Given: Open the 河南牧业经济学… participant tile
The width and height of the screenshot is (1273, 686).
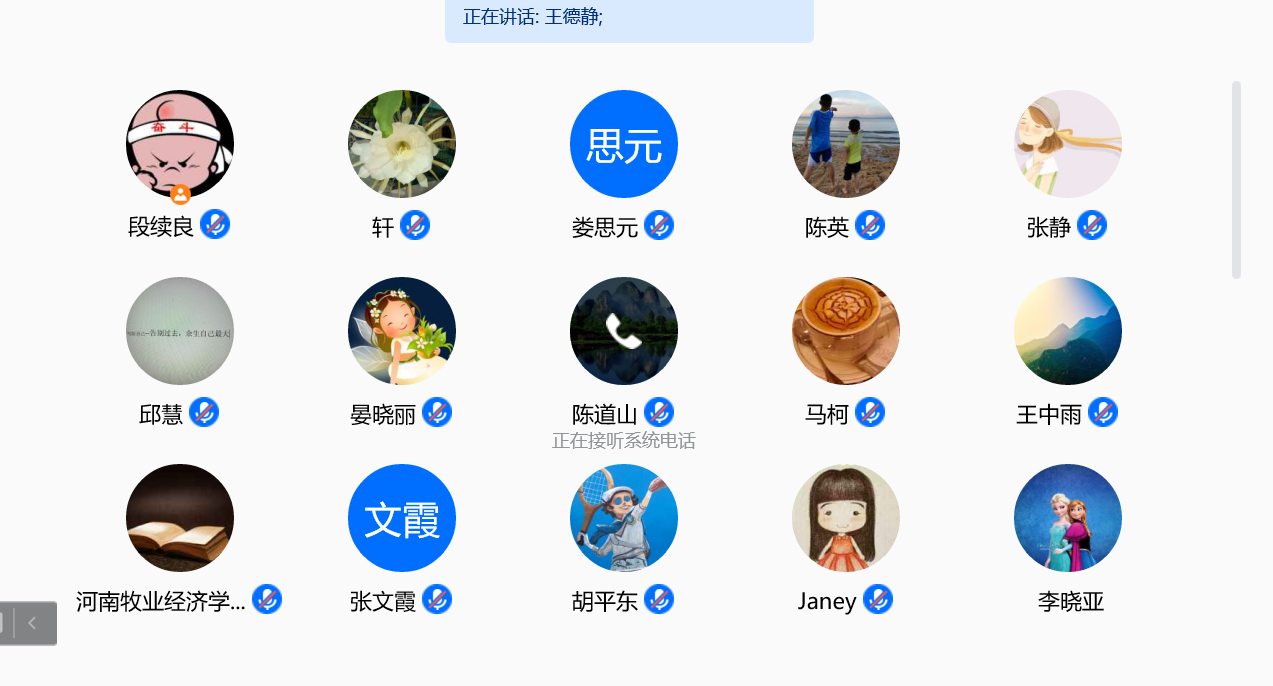Looking at the screenshot, I should 180,518.
